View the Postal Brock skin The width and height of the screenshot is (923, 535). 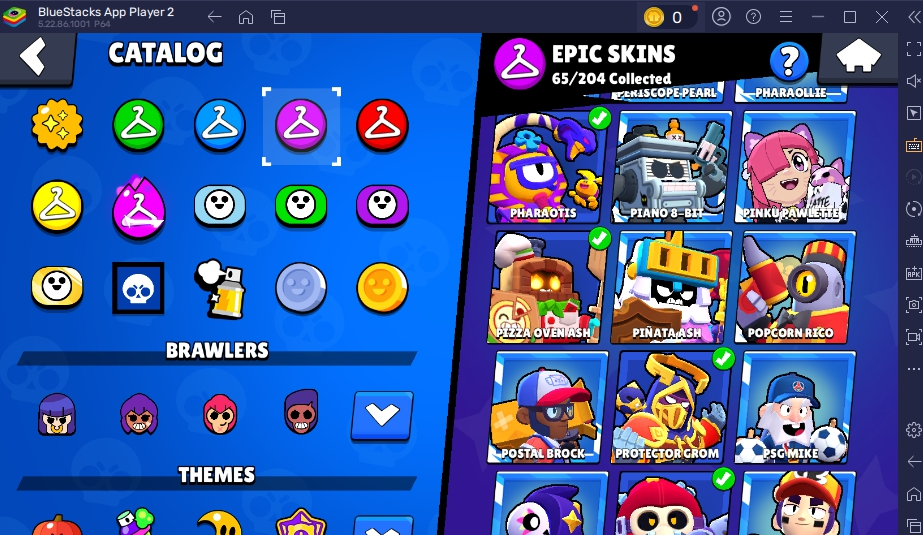click(548, 407)
